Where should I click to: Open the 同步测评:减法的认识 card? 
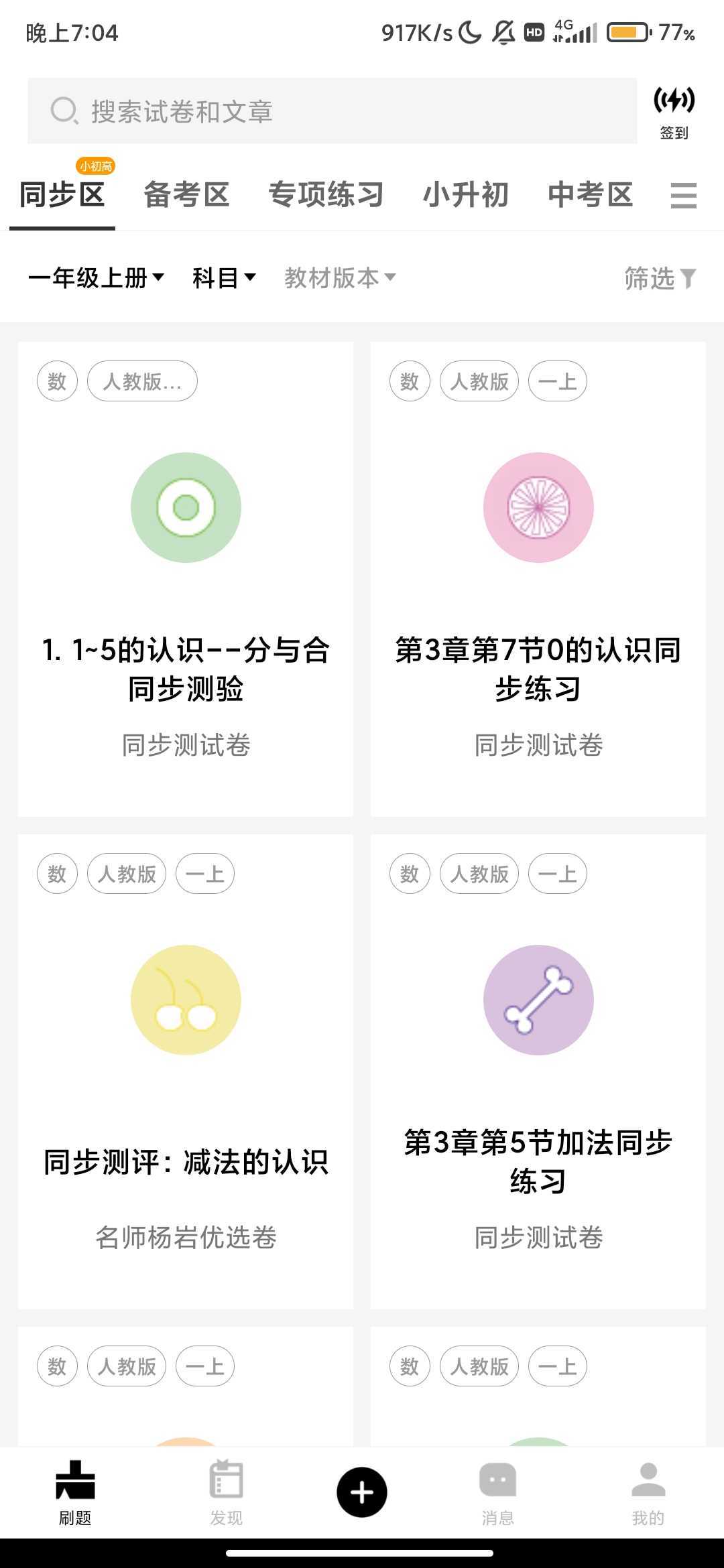click(186, 1072)
